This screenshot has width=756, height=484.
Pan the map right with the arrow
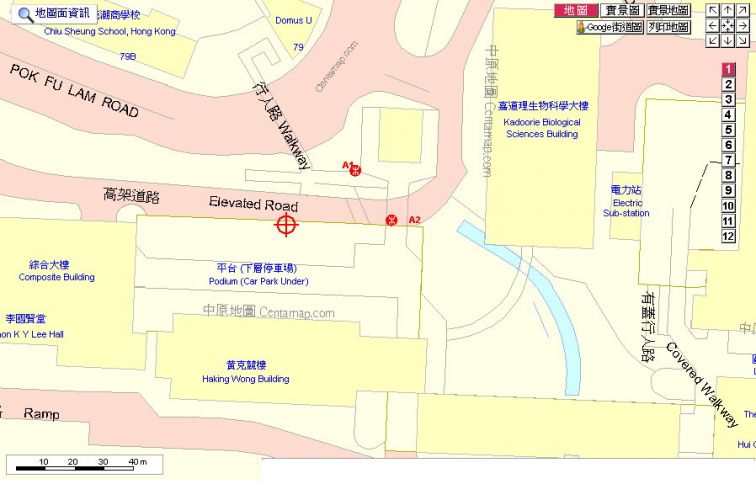[741, 25]
